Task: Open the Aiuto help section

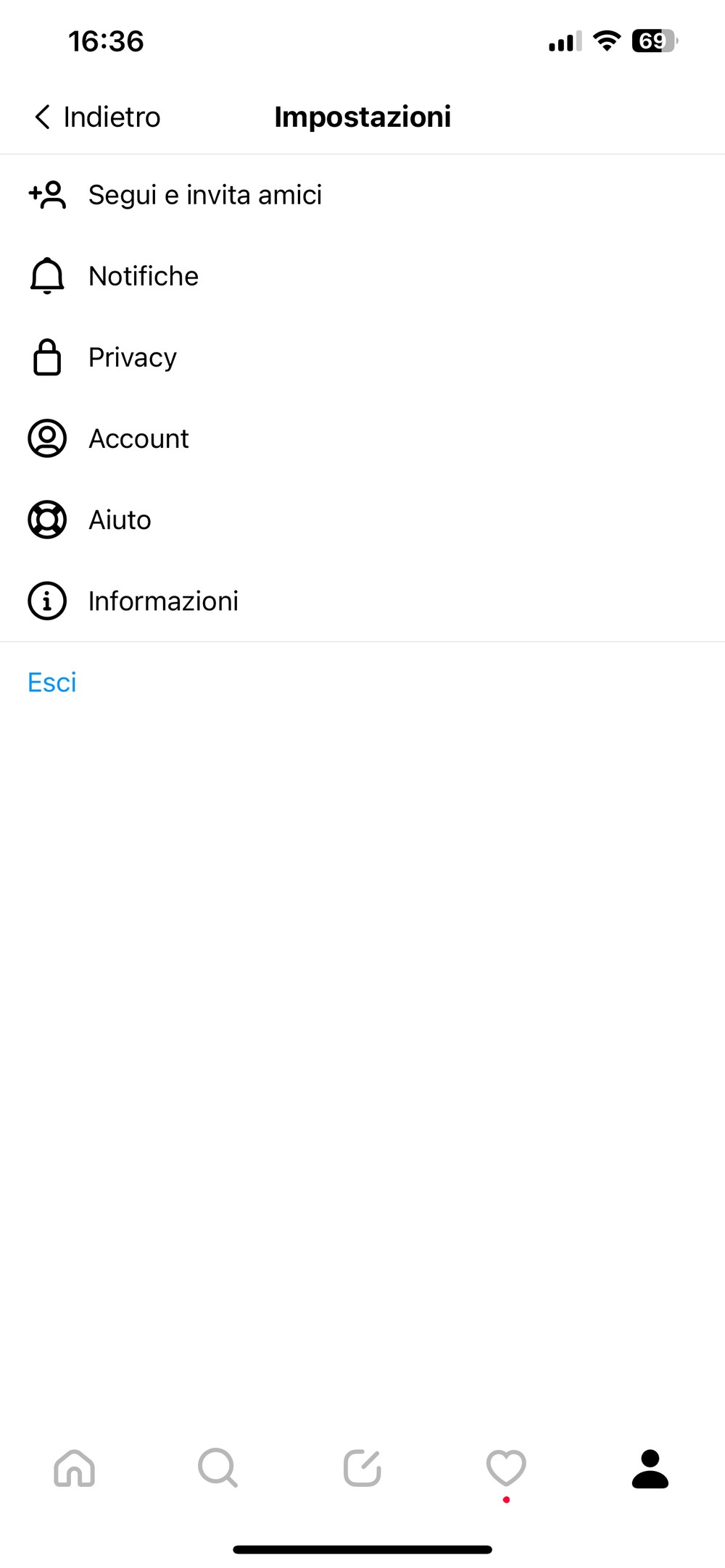Action: point(362,520)
